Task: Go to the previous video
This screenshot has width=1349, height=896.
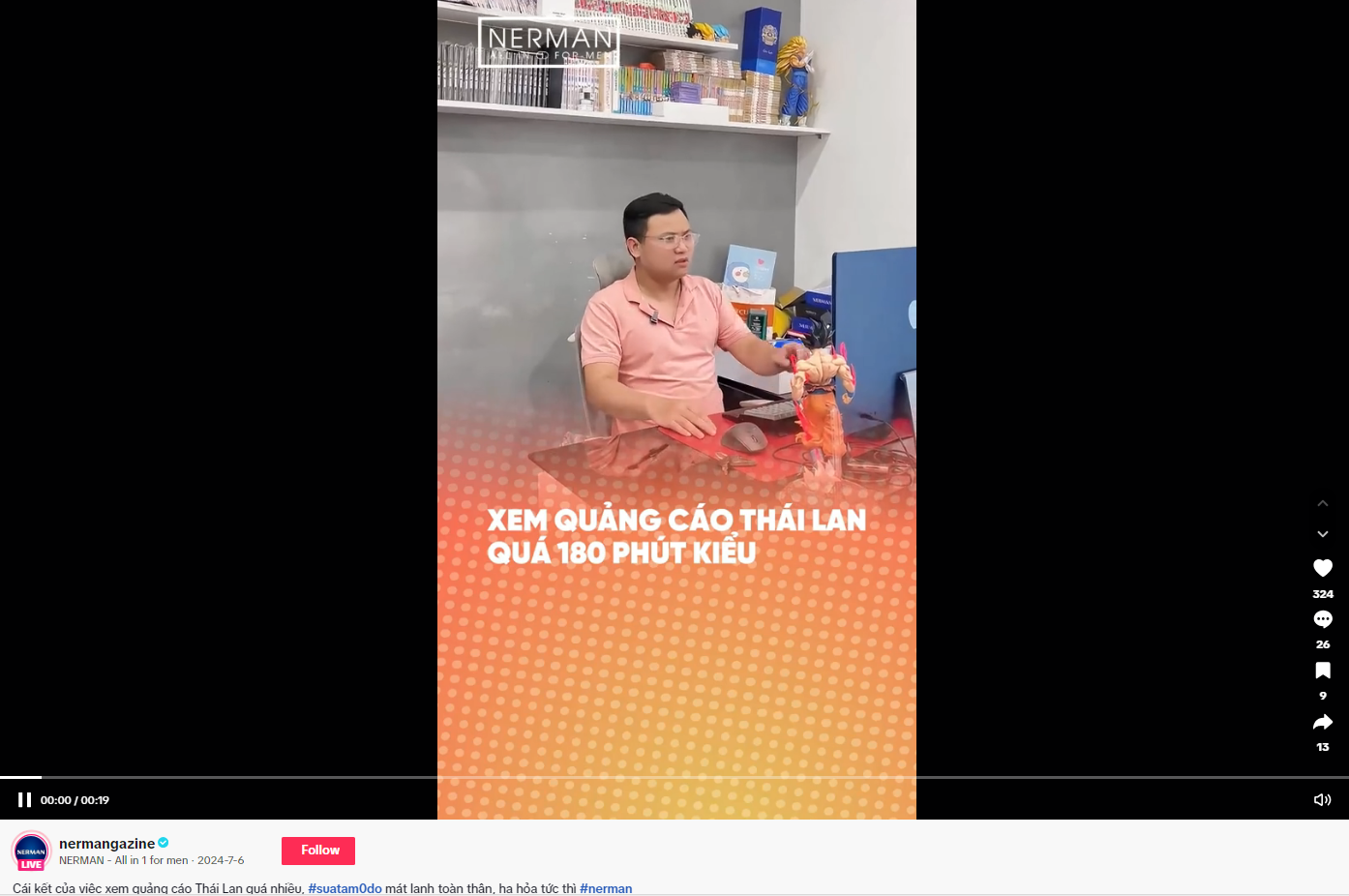Action: pos(1323,503)
